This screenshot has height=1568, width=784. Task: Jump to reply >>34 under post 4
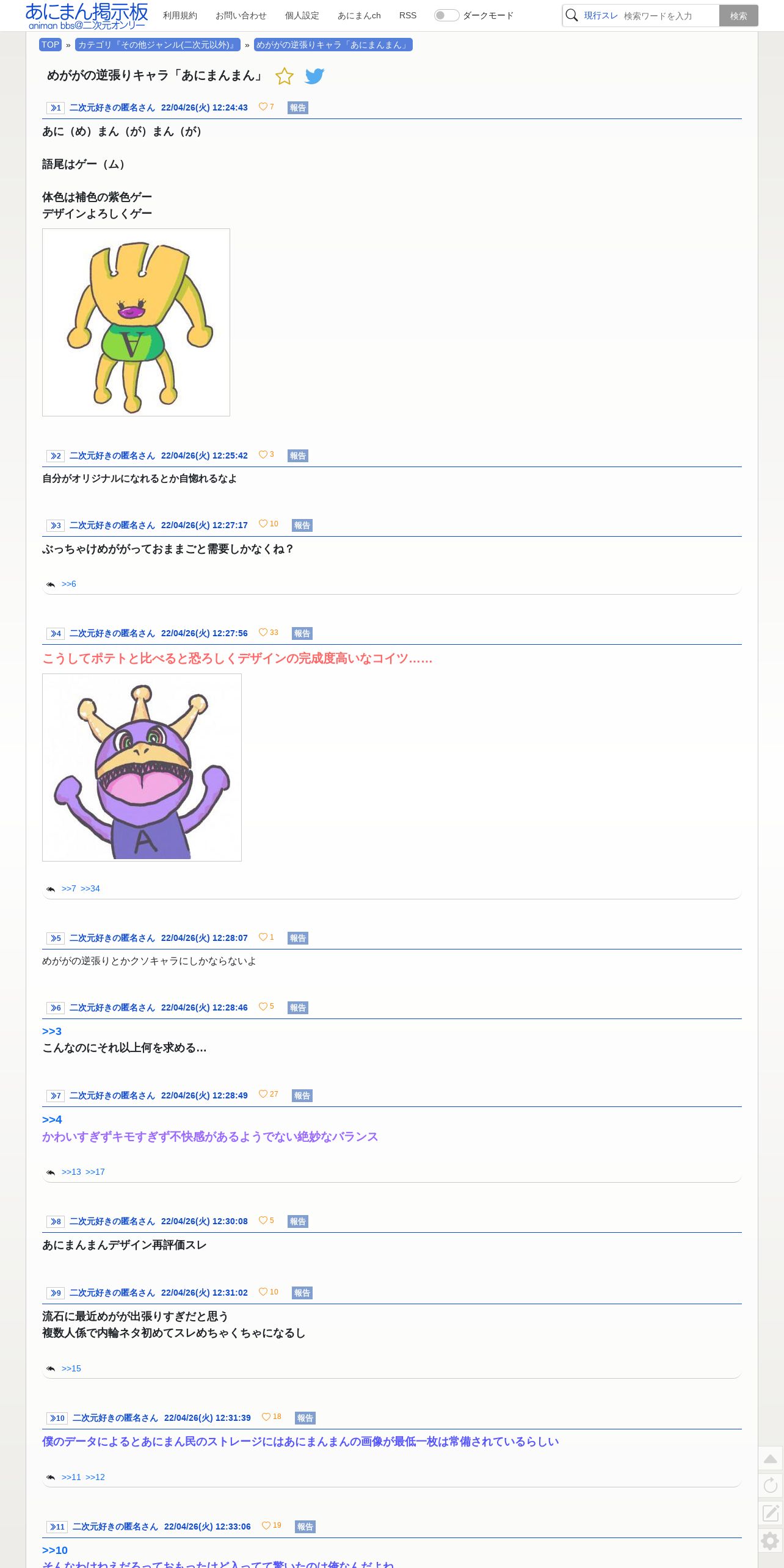pyautogui.click(x=90, y=888)
